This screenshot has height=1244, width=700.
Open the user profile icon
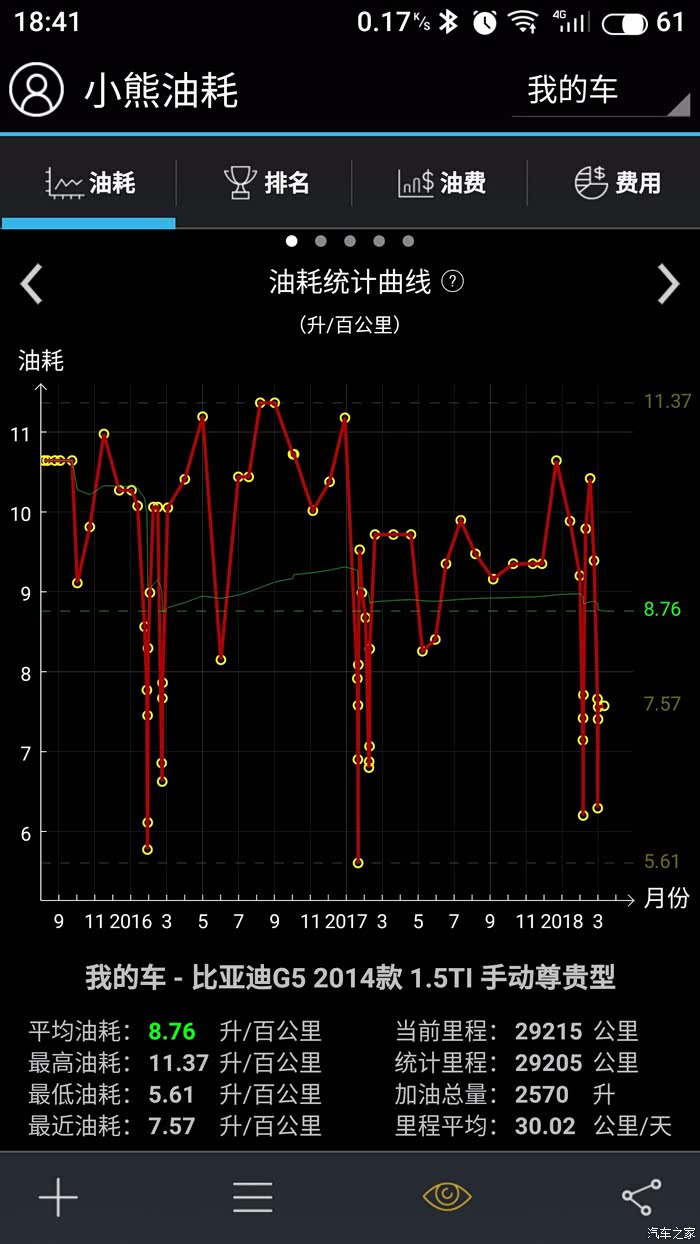[37, 90]
